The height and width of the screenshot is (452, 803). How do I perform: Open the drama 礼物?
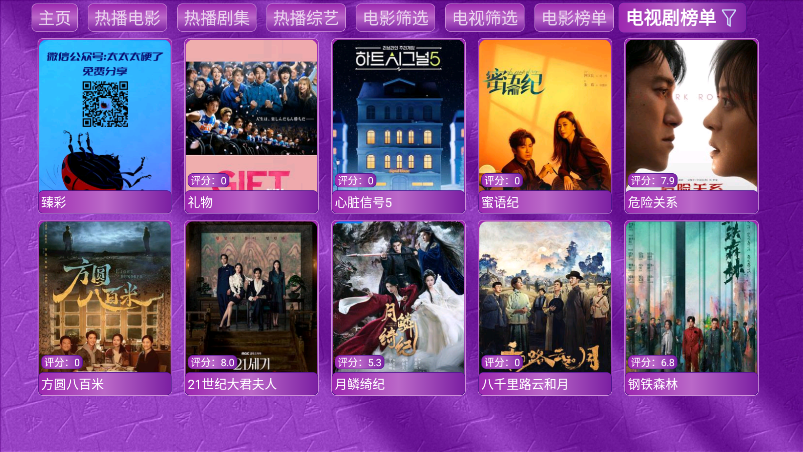click(x=251, y=124)
